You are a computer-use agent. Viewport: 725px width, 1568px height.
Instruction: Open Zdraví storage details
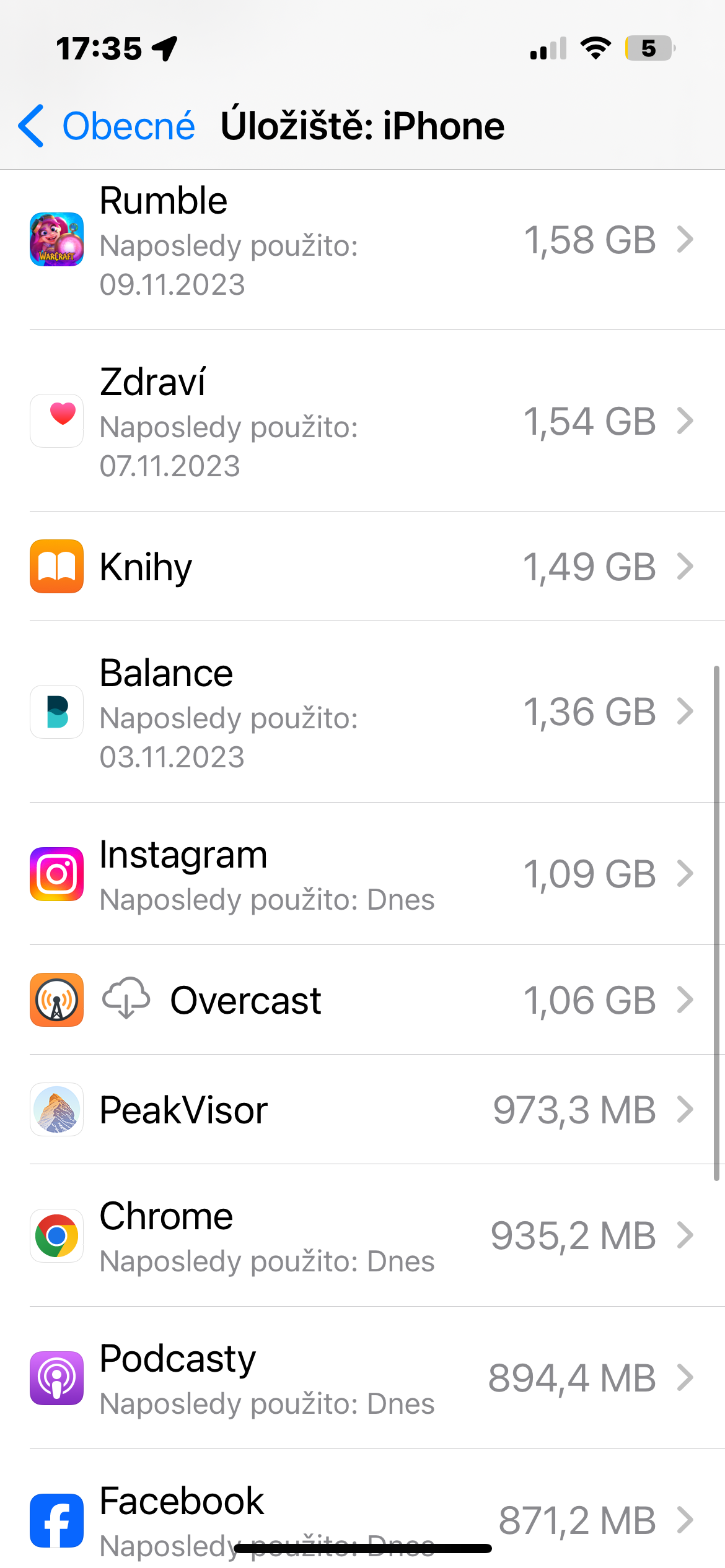(362, 422)
